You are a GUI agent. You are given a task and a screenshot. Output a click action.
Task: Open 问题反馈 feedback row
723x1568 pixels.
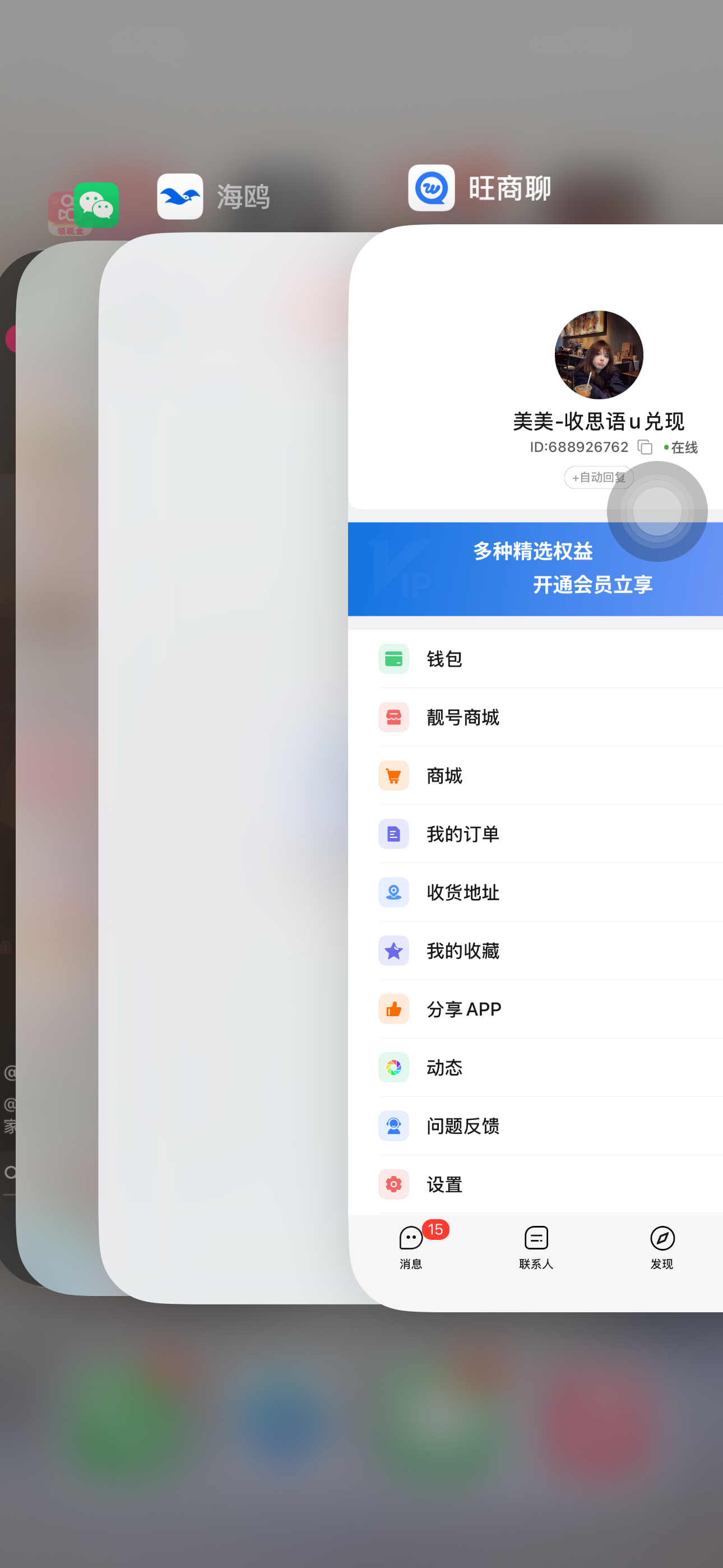[536, 1126]
